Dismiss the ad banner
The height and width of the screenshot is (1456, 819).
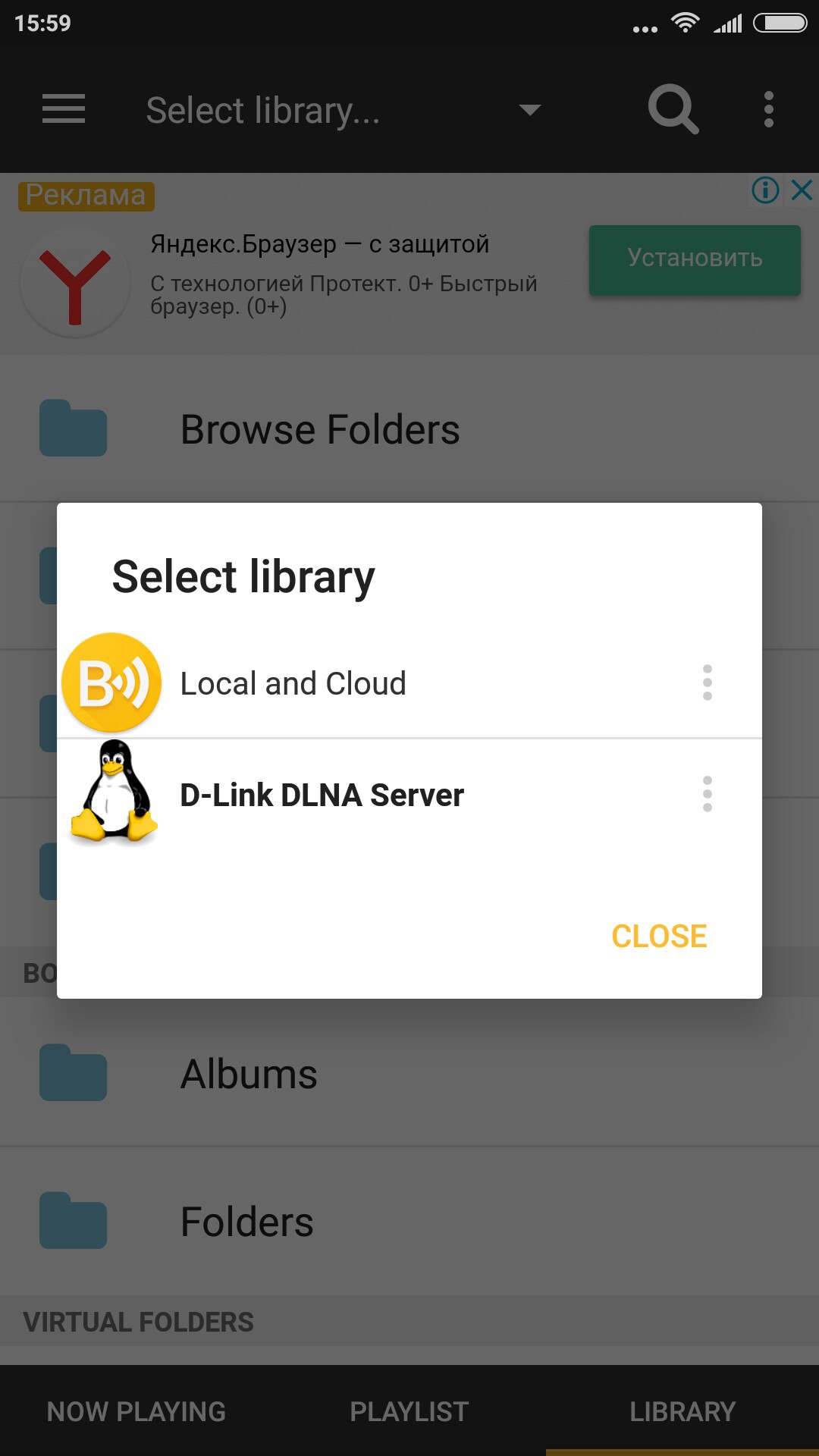[x=802, y=190]
